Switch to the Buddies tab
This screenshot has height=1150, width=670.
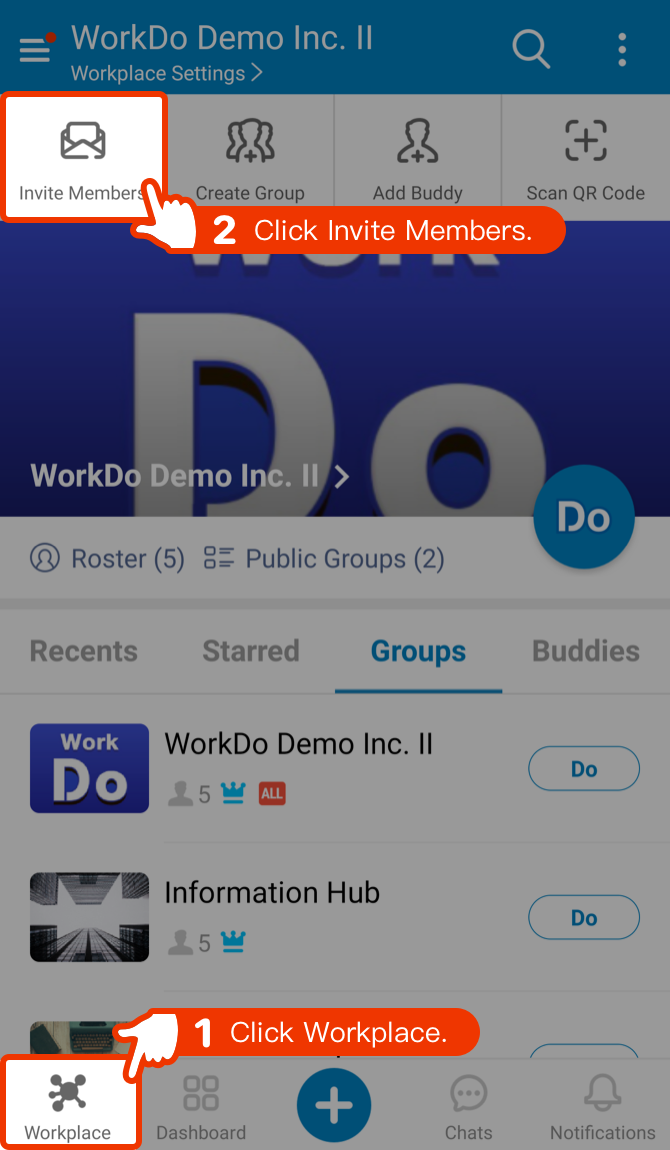coord(586,651)
